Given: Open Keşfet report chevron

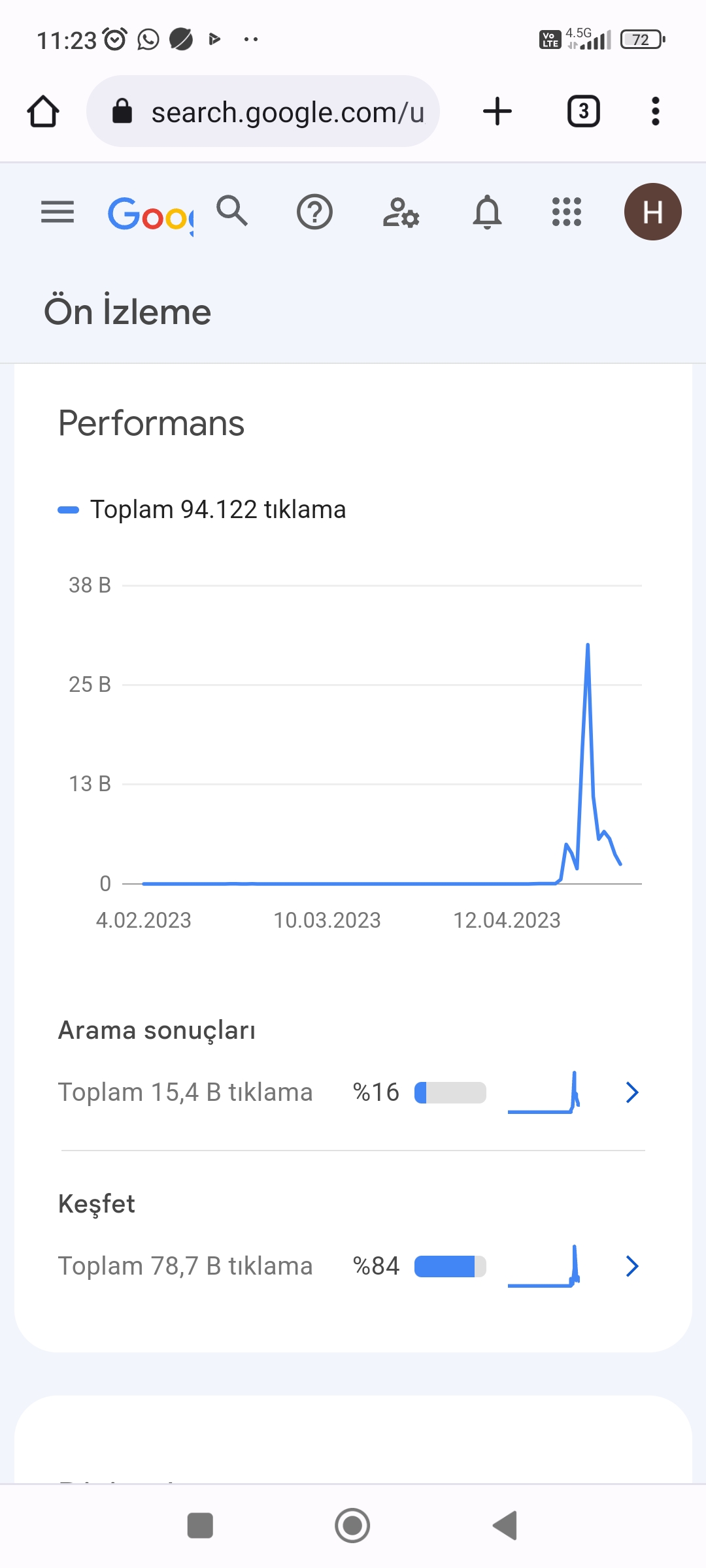Looking at the screenshot, I should tap(631, 1266).
